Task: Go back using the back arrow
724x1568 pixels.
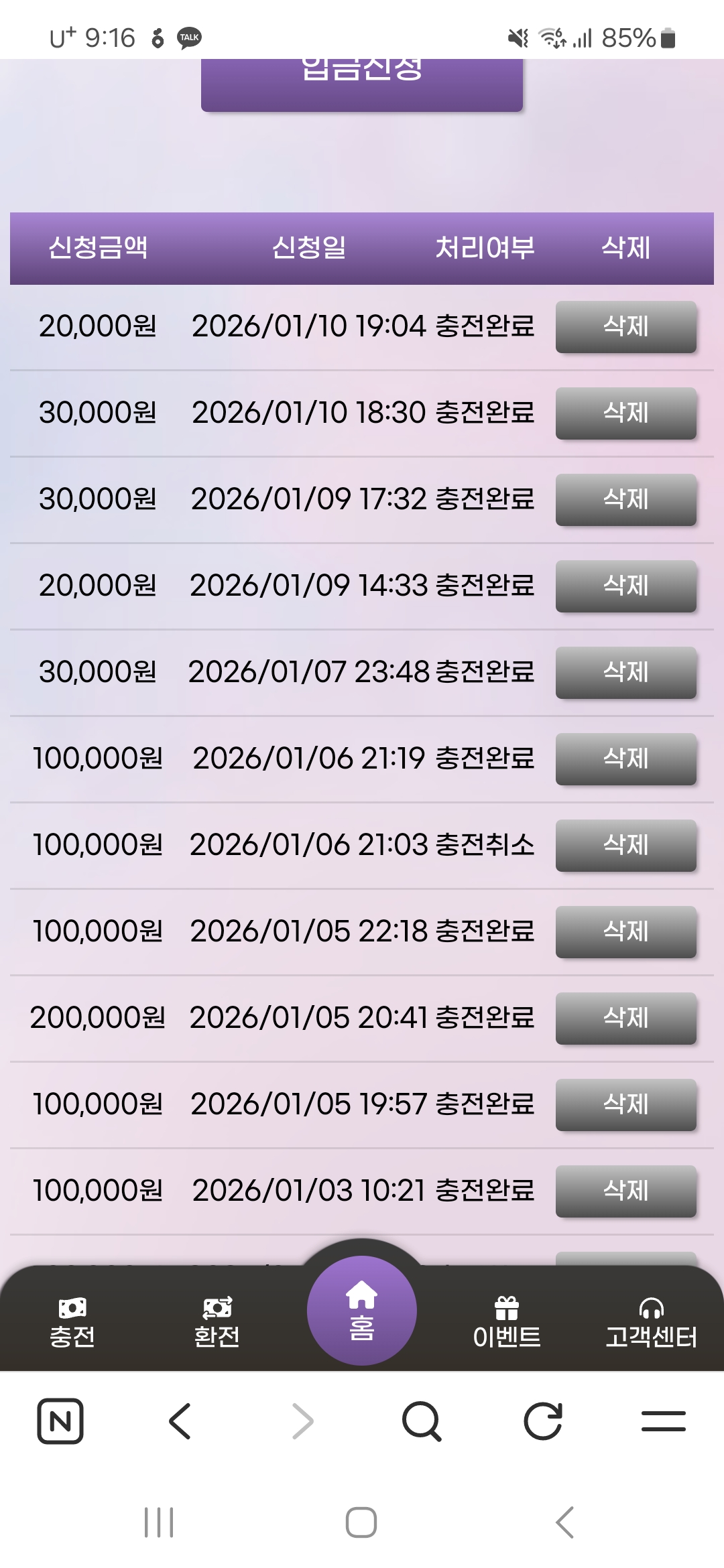Action: tap(178, 1421)
